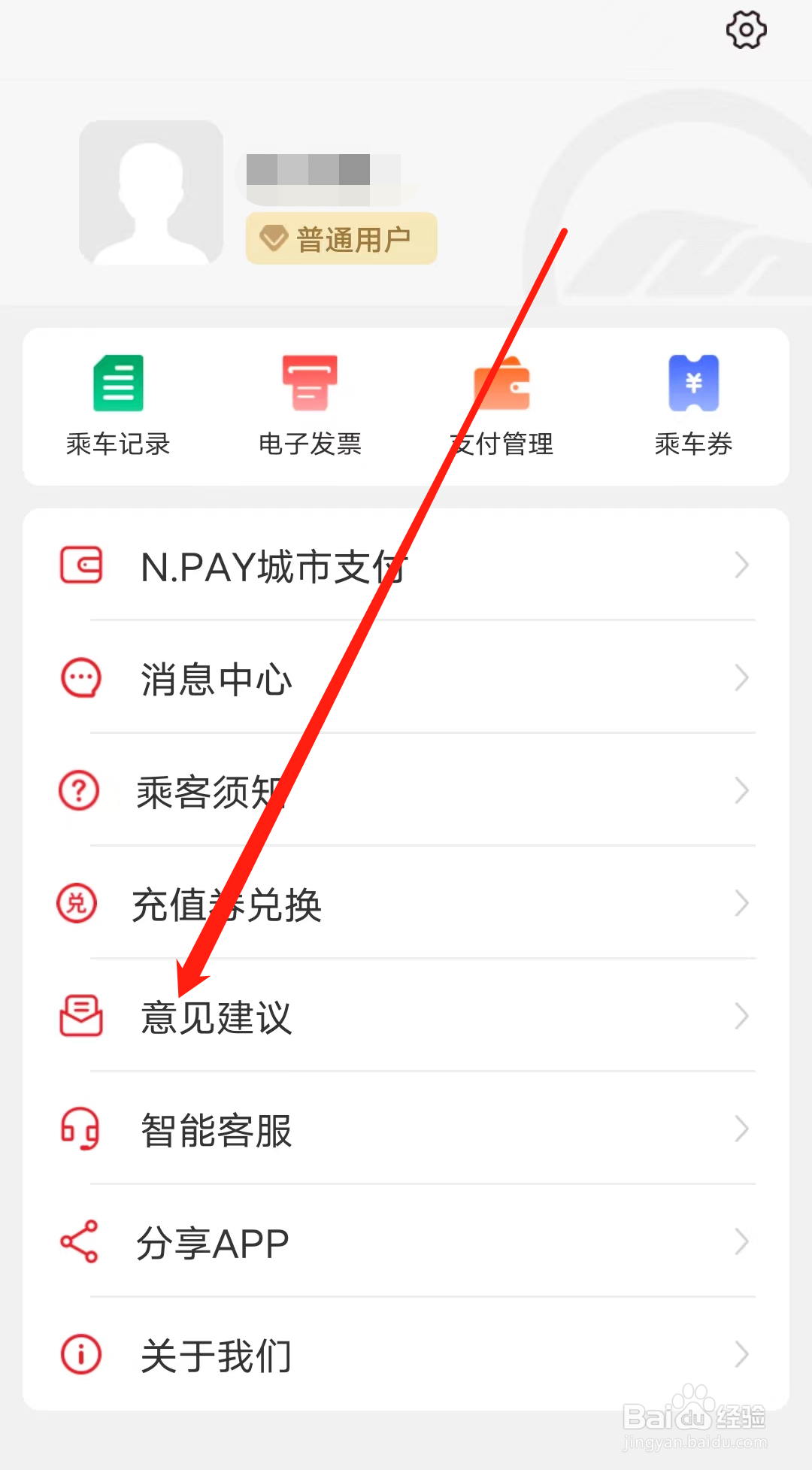Expand the 关于我们 row chevron
812x1470 pixels.
pos(741,1355)
